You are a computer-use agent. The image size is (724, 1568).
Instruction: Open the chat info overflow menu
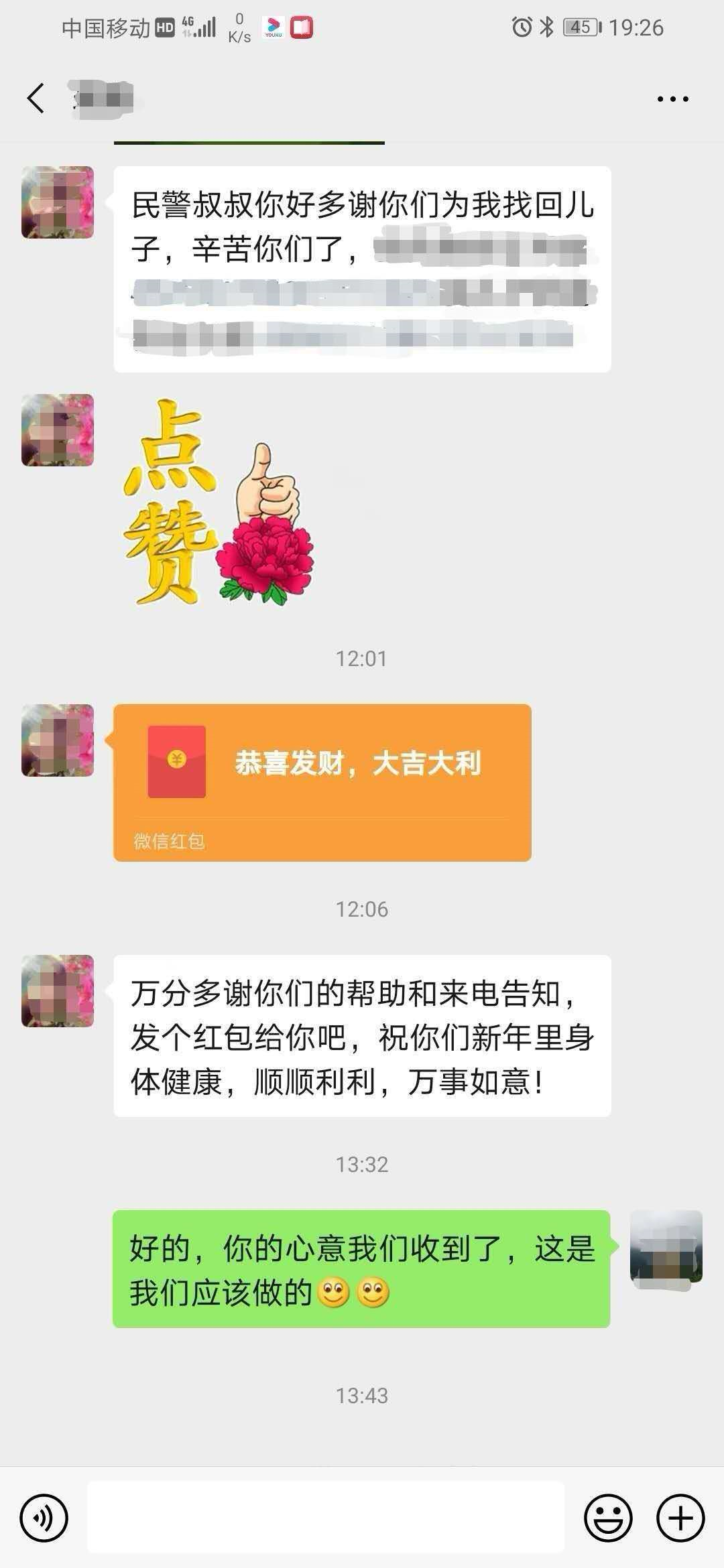pyautogui.click(x=672, y=99)
